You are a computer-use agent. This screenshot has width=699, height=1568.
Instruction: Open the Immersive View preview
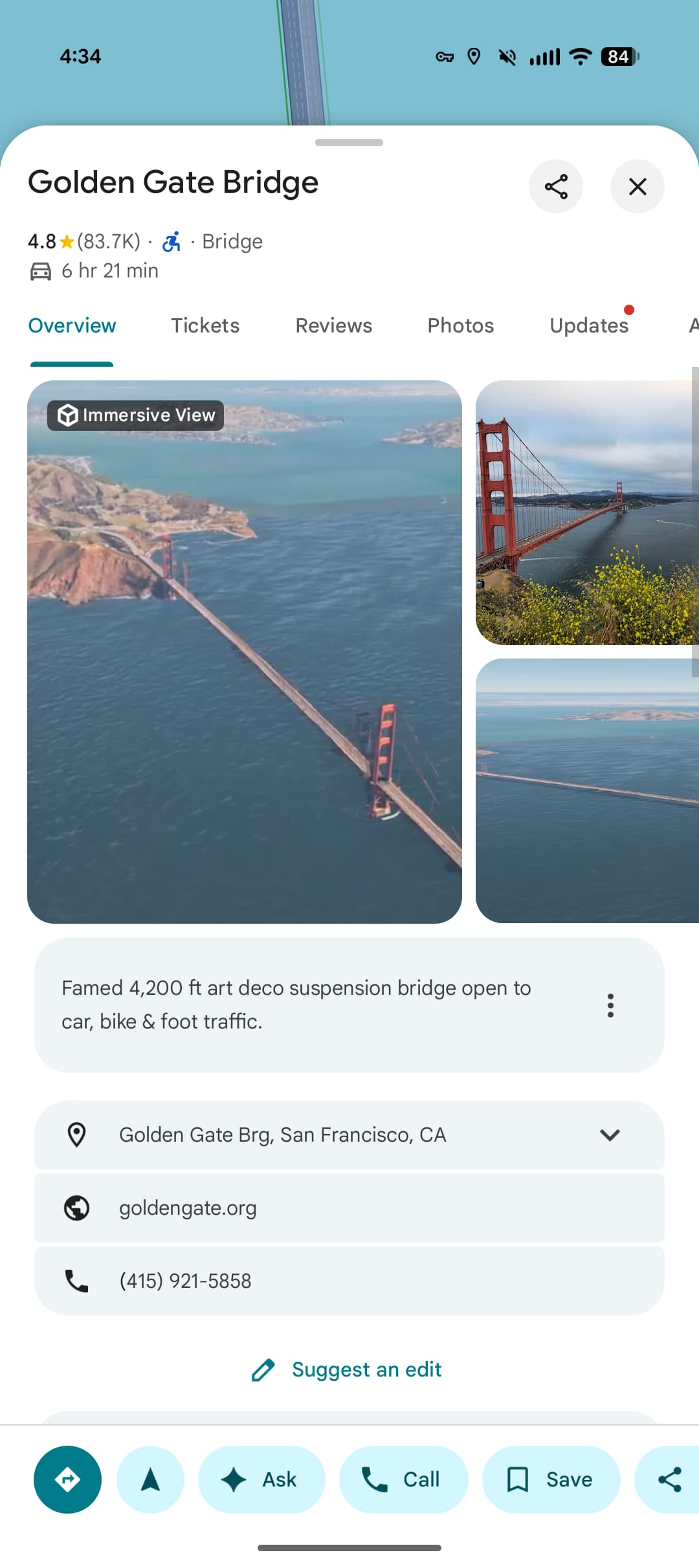pyautogui.click(x=245, y=651)
